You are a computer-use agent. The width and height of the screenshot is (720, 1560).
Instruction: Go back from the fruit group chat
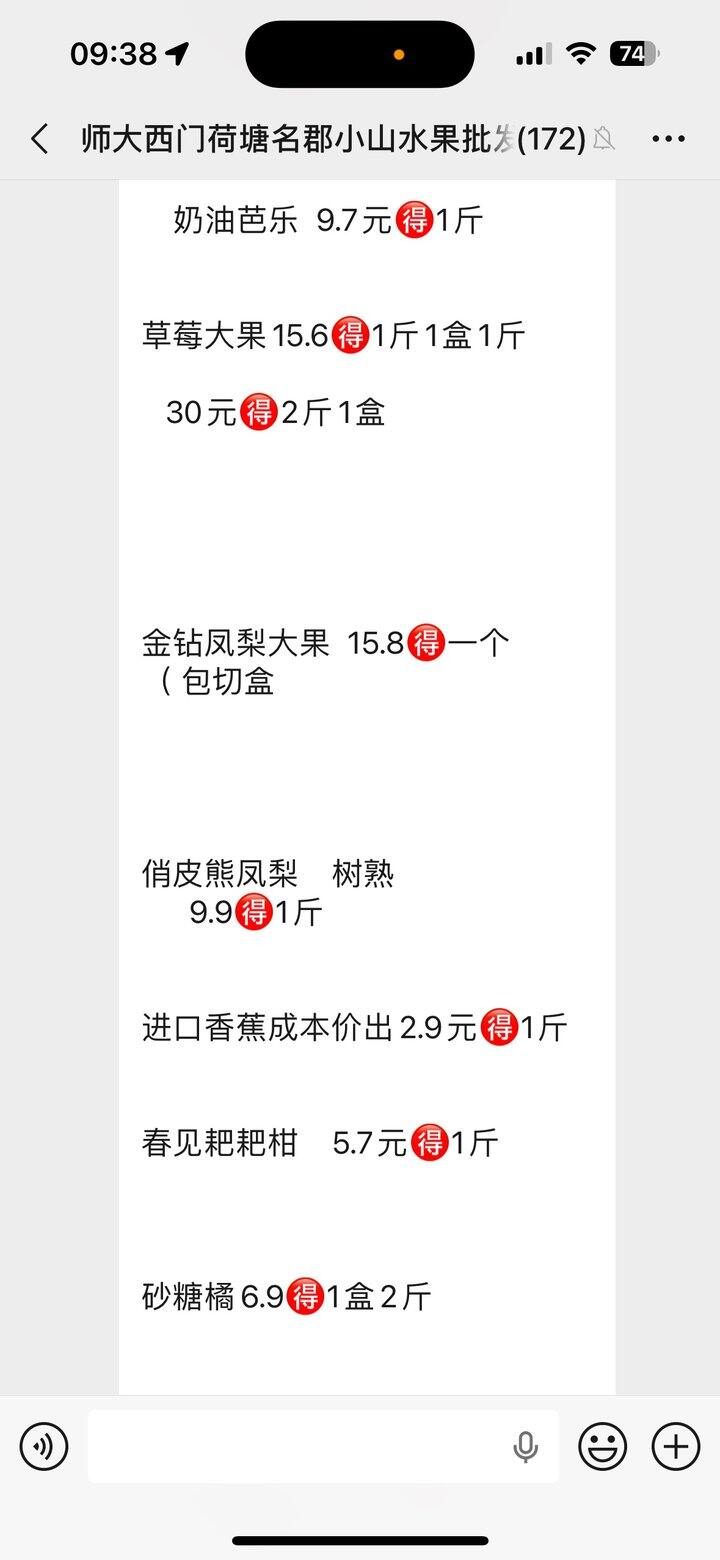point(40,139)
